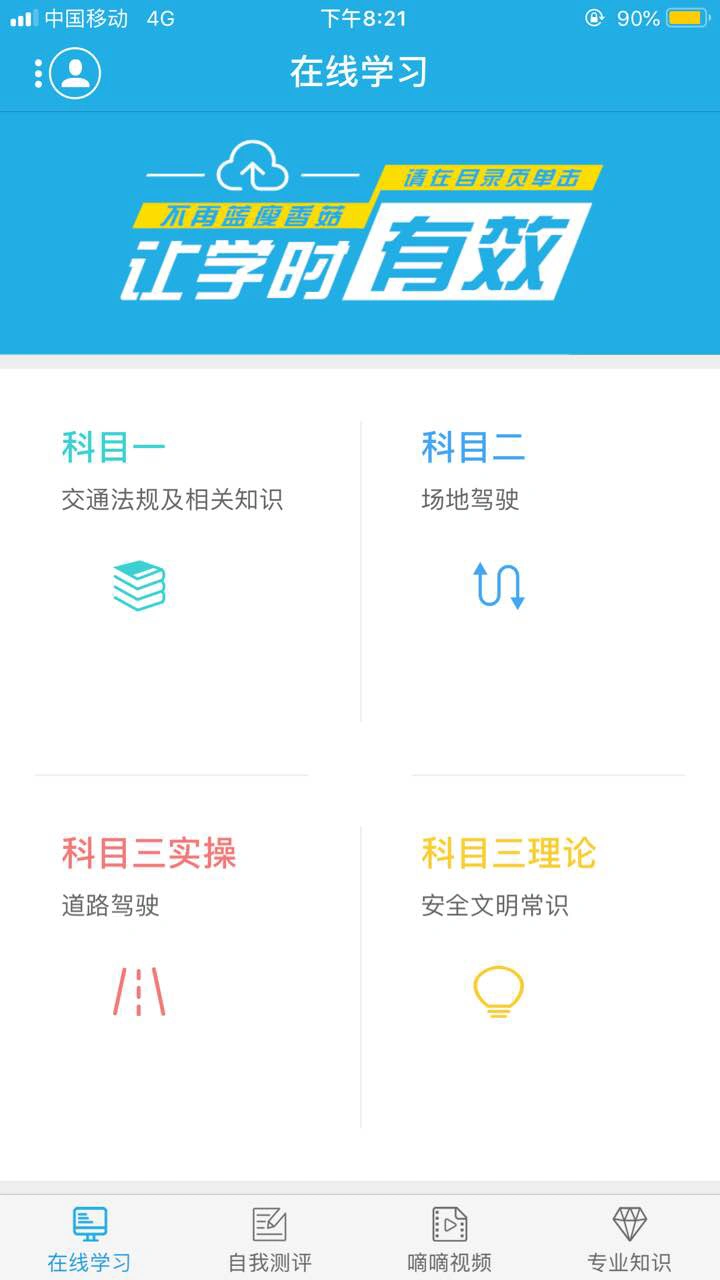Image resolution: width=720 pixels, height=1280 pixels.
Task: Switch to the 自我测评 tab
Action: [x=270, y=1238]
